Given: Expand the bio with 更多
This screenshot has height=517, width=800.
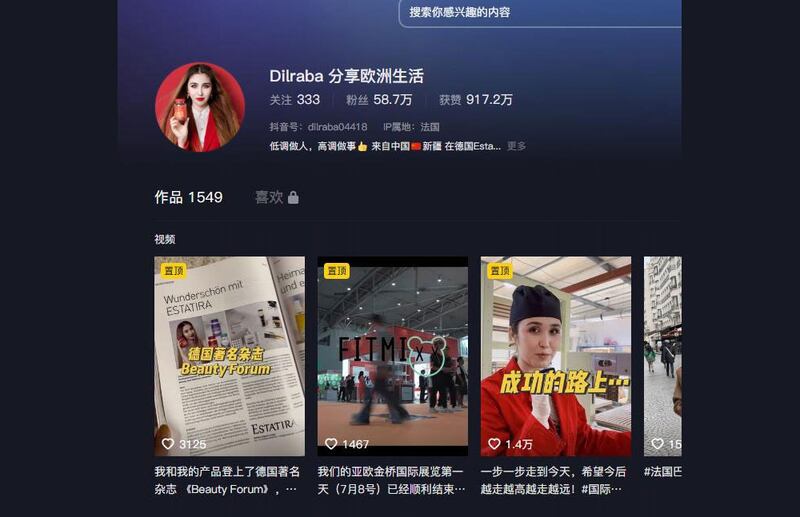Looking at the screenshot, I should [516, 146].
